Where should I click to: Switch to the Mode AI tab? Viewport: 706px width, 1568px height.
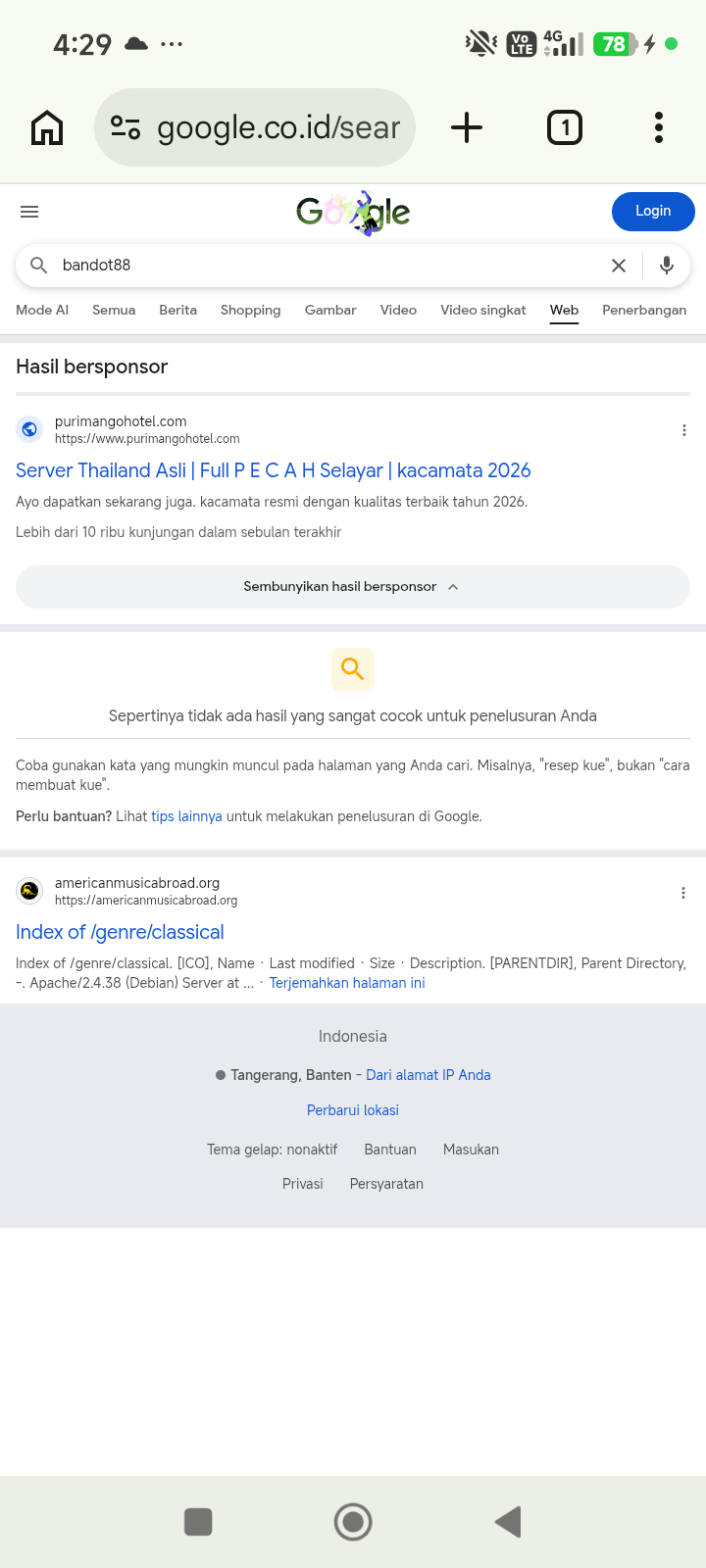[42, 310]
